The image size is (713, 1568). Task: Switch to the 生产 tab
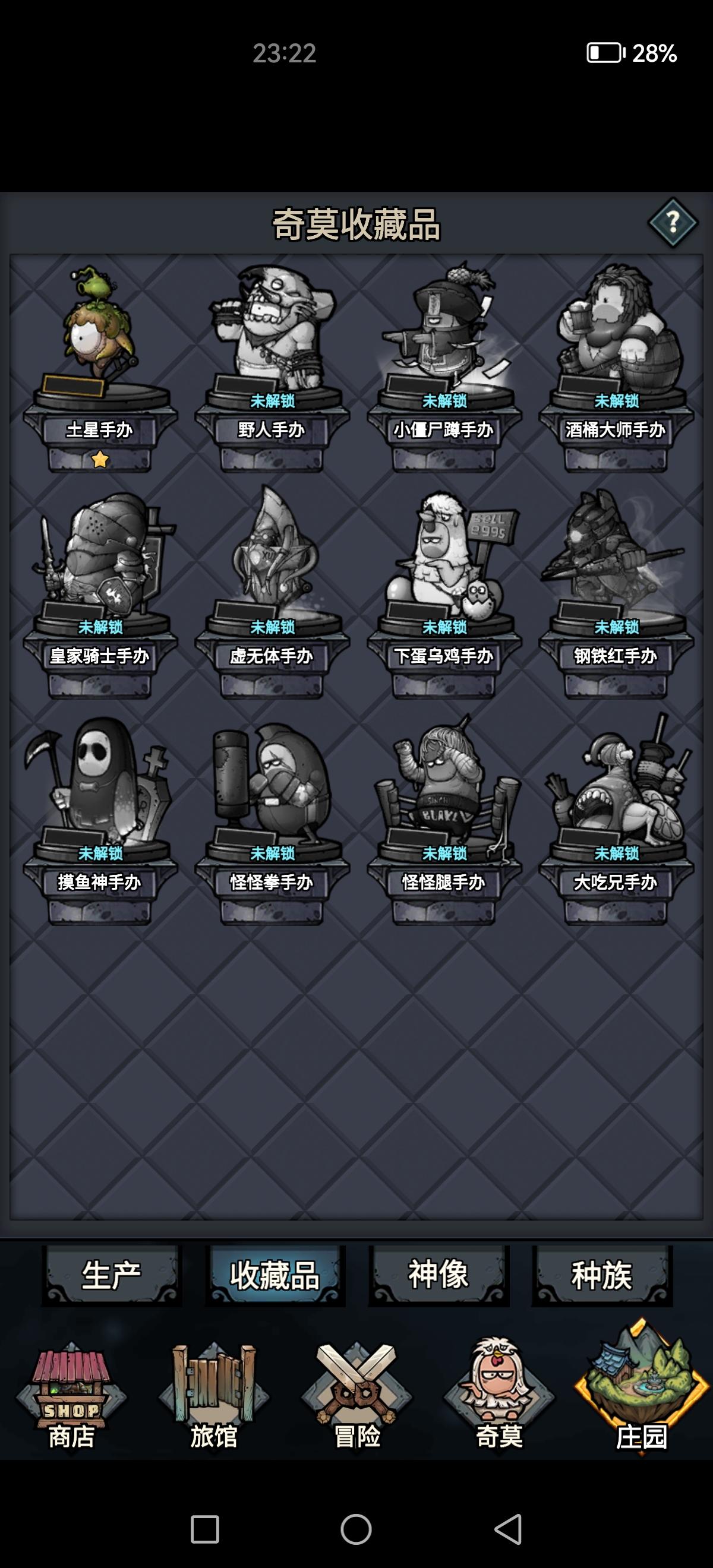(x=112, y=1275)
